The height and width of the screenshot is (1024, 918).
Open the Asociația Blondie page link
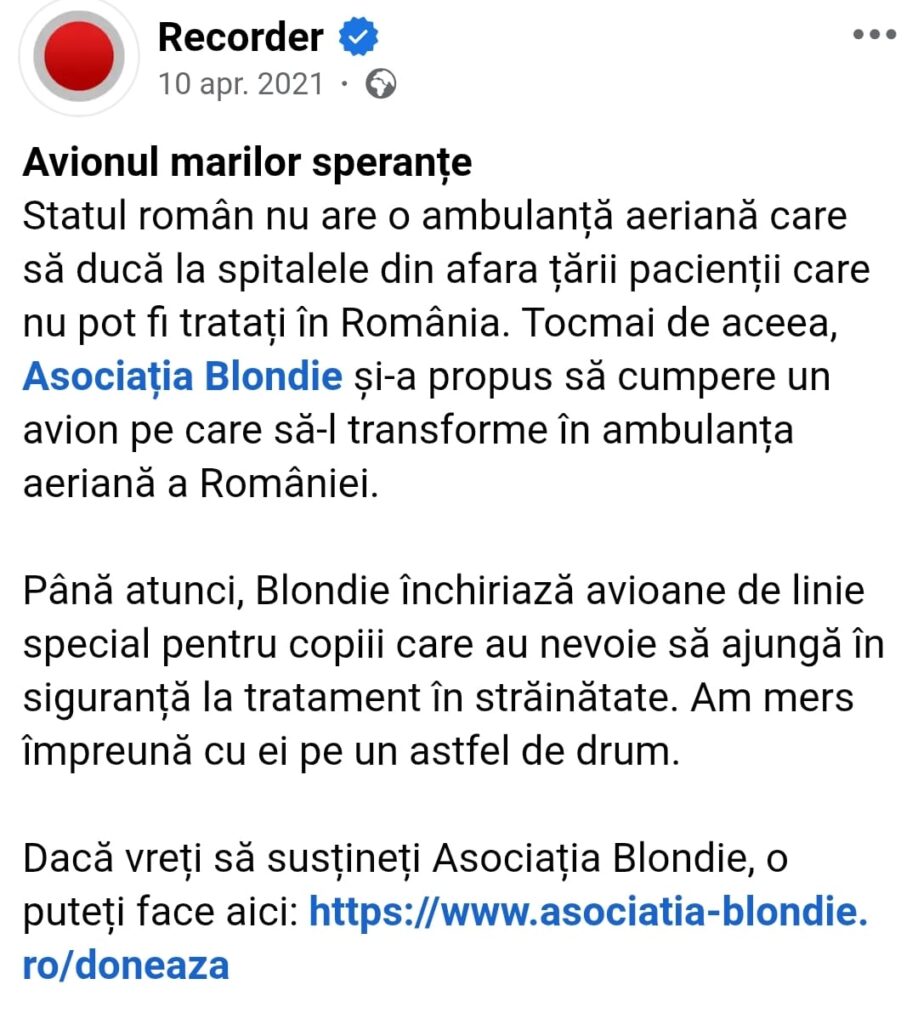click(x=181, y=377)
